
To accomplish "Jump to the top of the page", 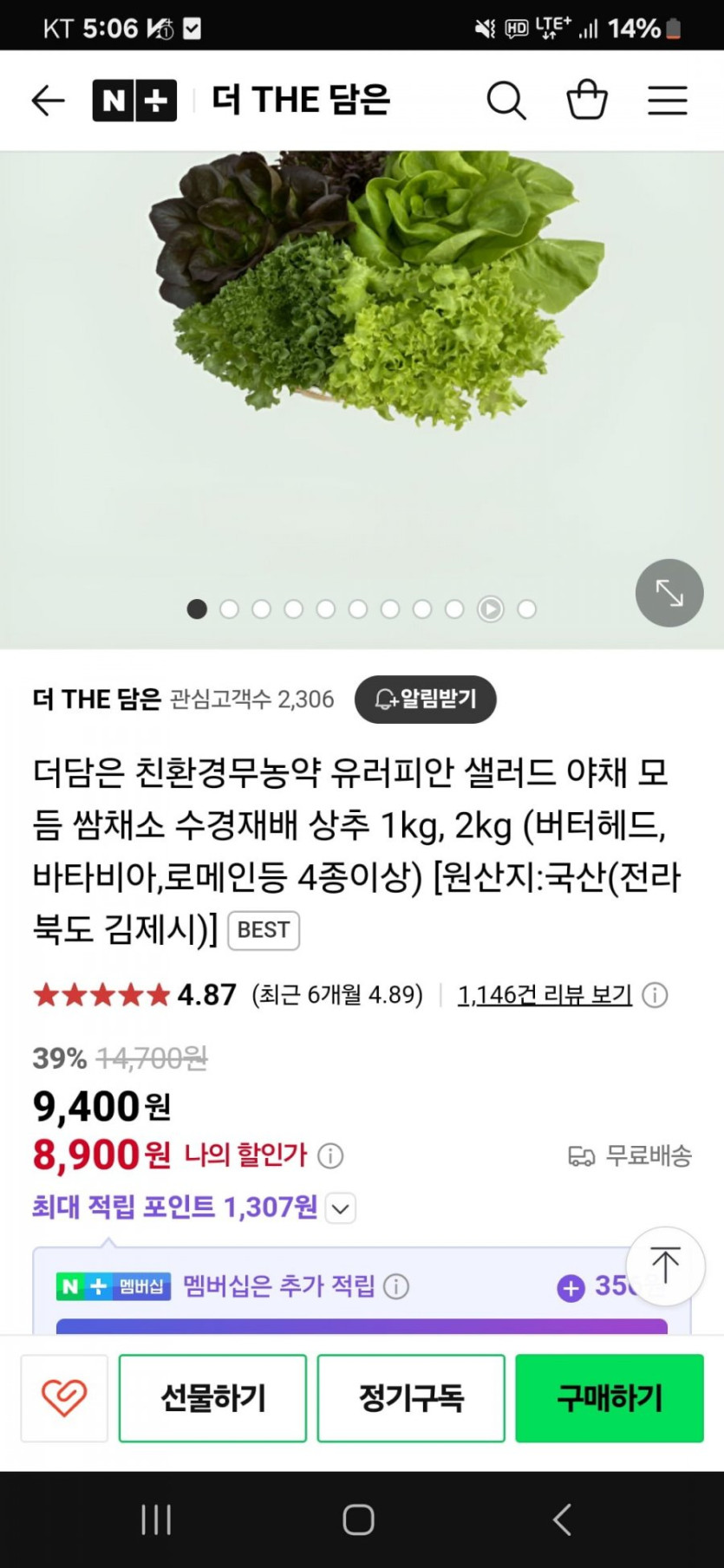I will (x=665, y=1265).
